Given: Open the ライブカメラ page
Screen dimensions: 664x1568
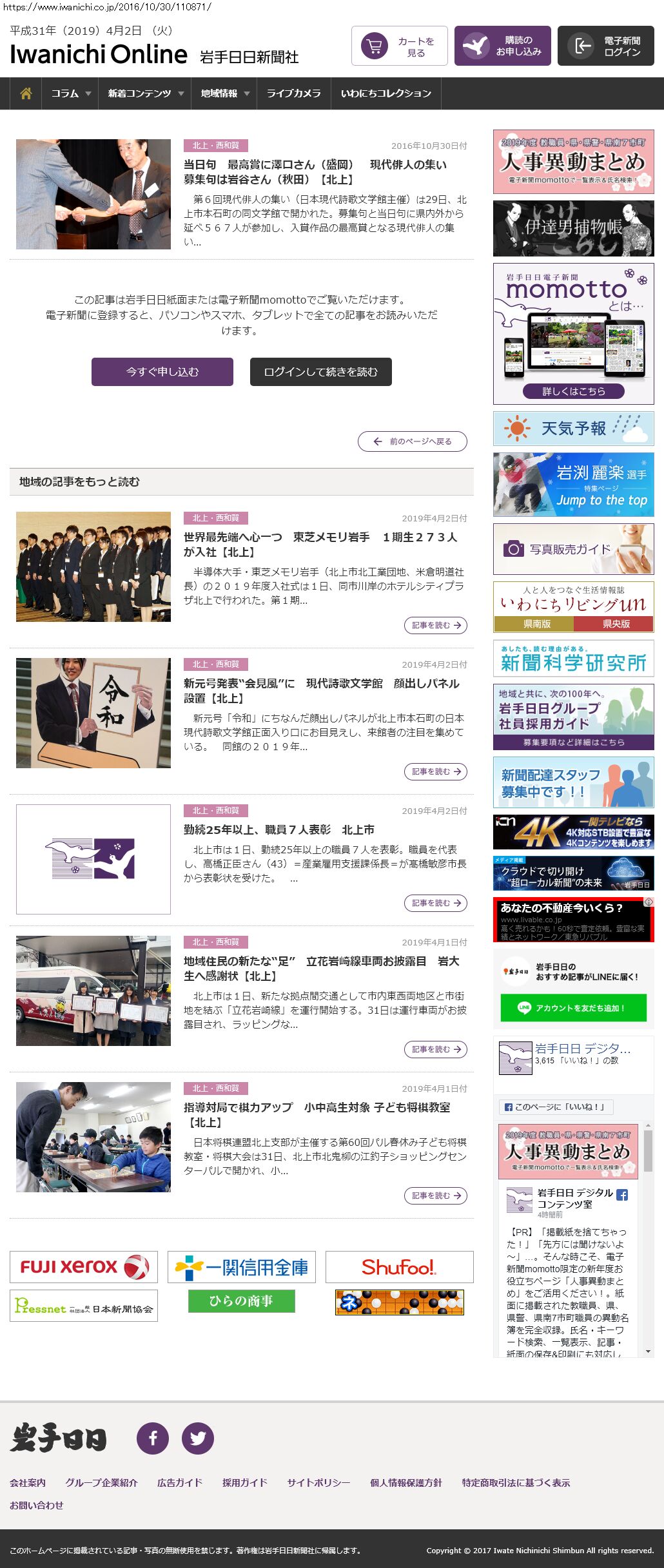Looking at the screenshot, I should click(x=293, y=93).
